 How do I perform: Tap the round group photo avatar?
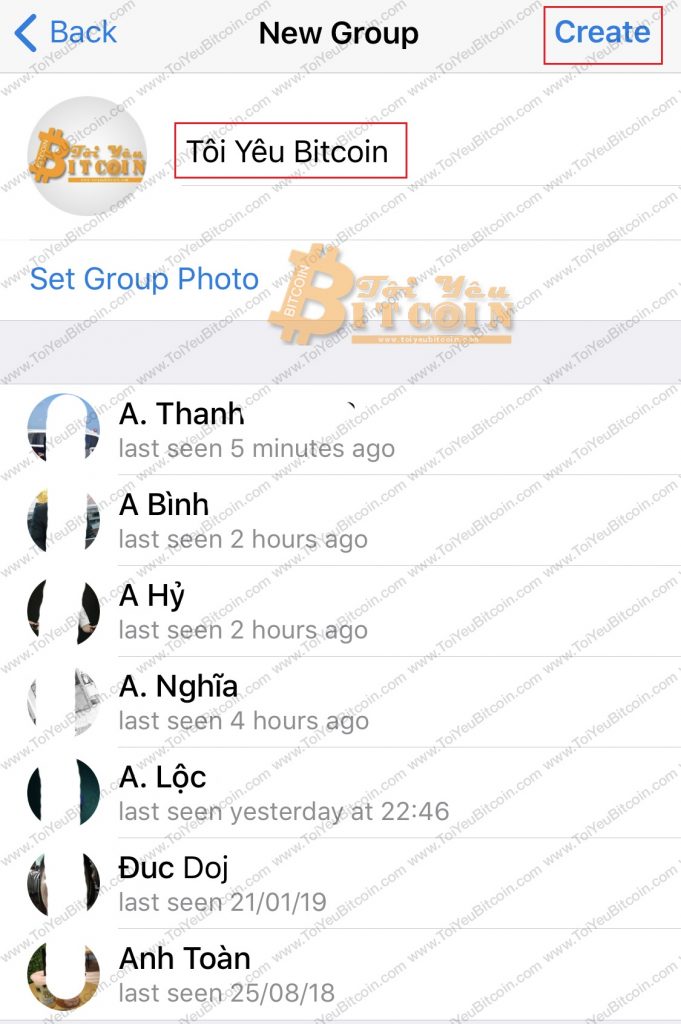(88, 155)
